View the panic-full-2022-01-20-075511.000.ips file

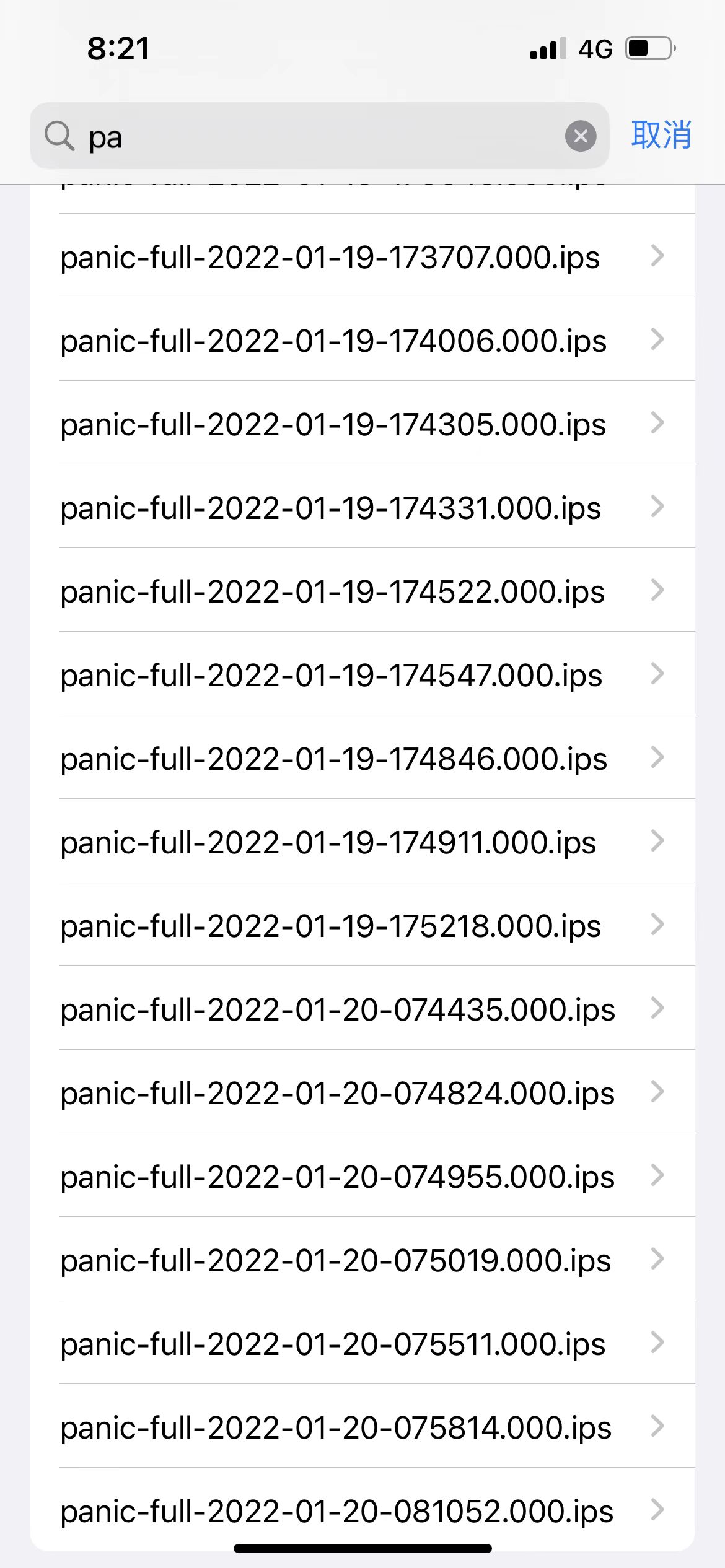[x=362, y=1343]
